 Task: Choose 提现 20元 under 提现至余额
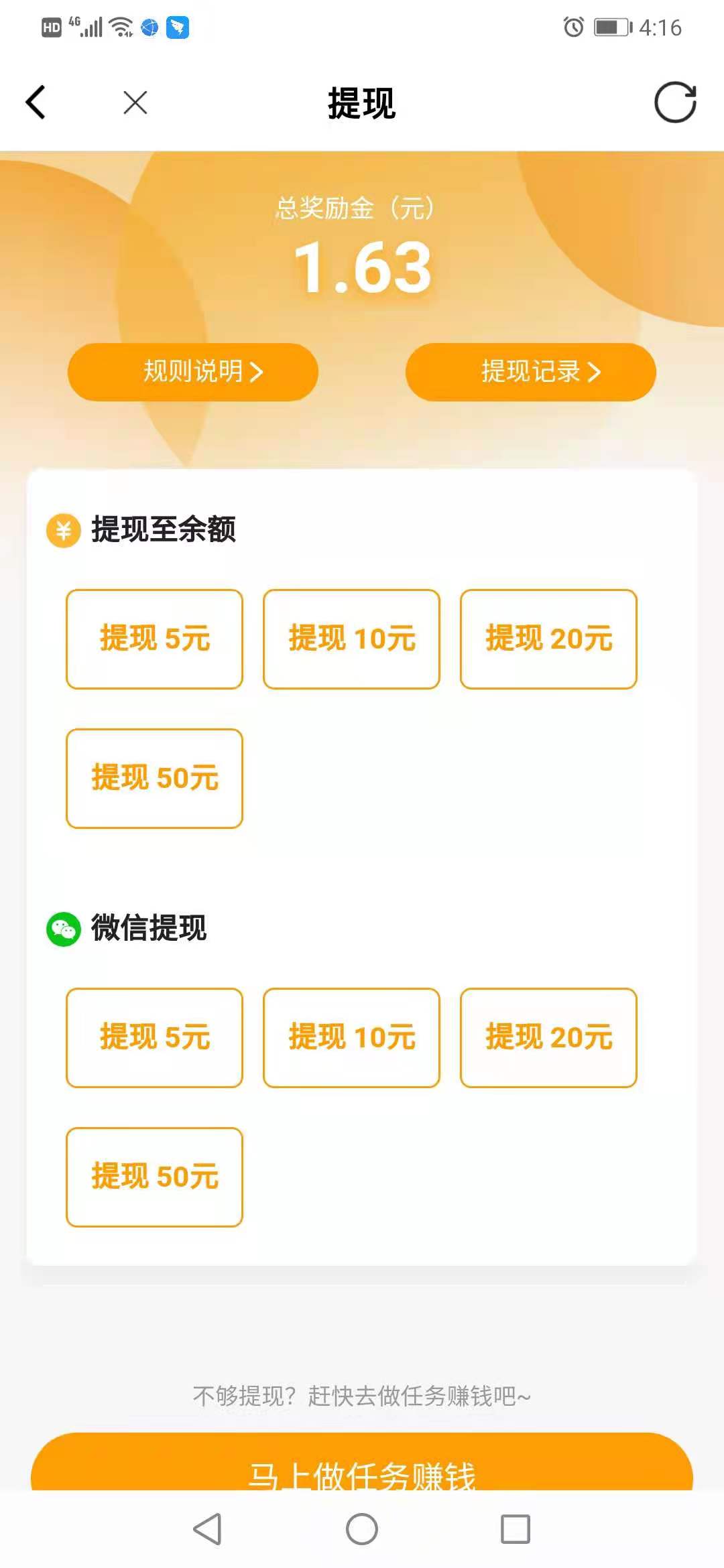[548, 639]
